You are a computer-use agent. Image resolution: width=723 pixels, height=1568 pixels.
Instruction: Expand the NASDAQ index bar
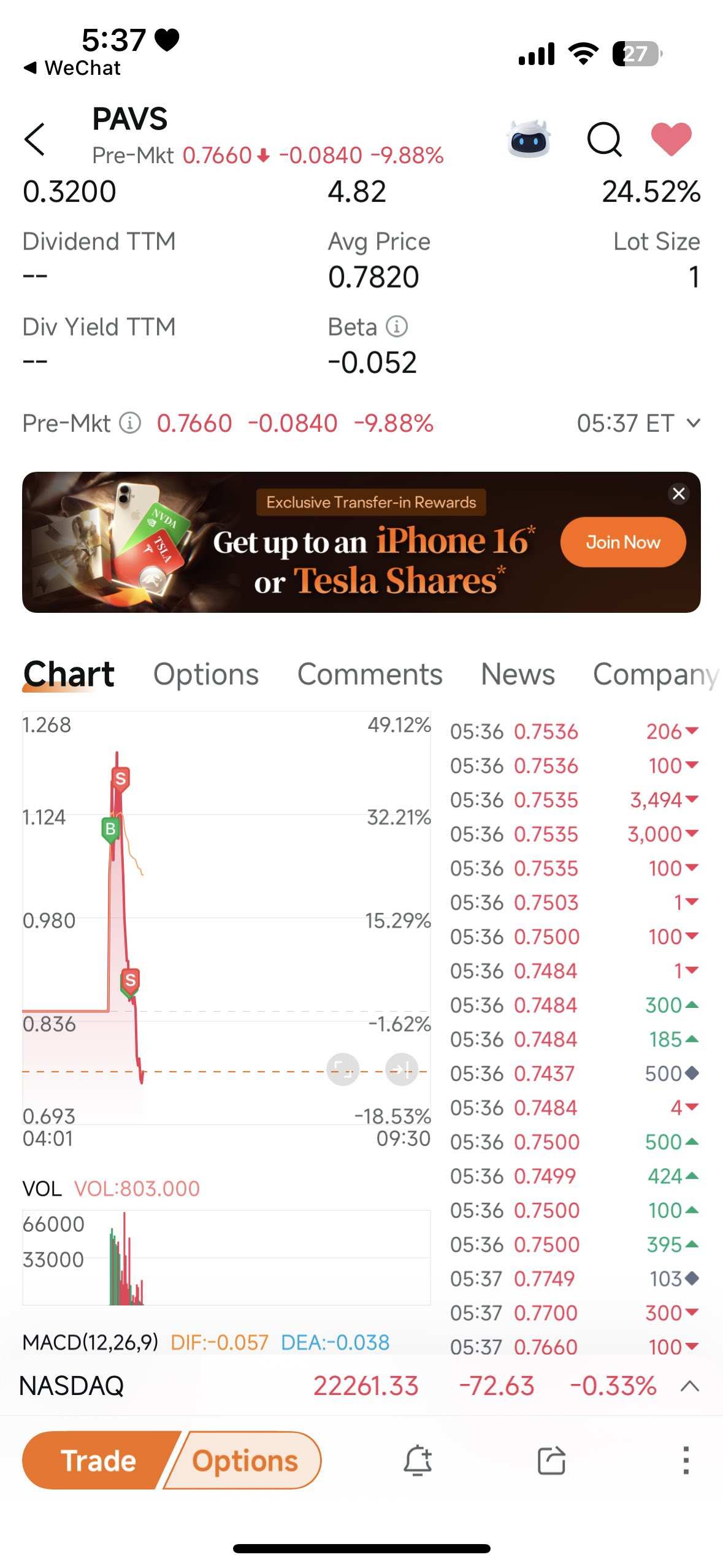pos(690,1386)
